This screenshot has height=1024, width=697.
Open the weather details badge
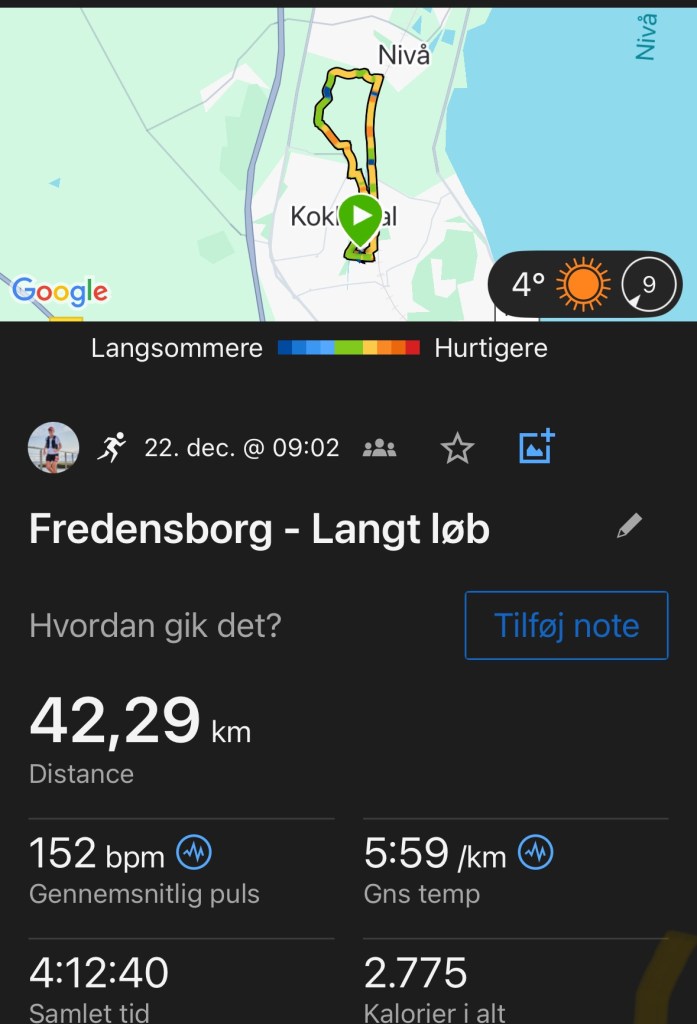pyautogui.click(x=584, y=285)
